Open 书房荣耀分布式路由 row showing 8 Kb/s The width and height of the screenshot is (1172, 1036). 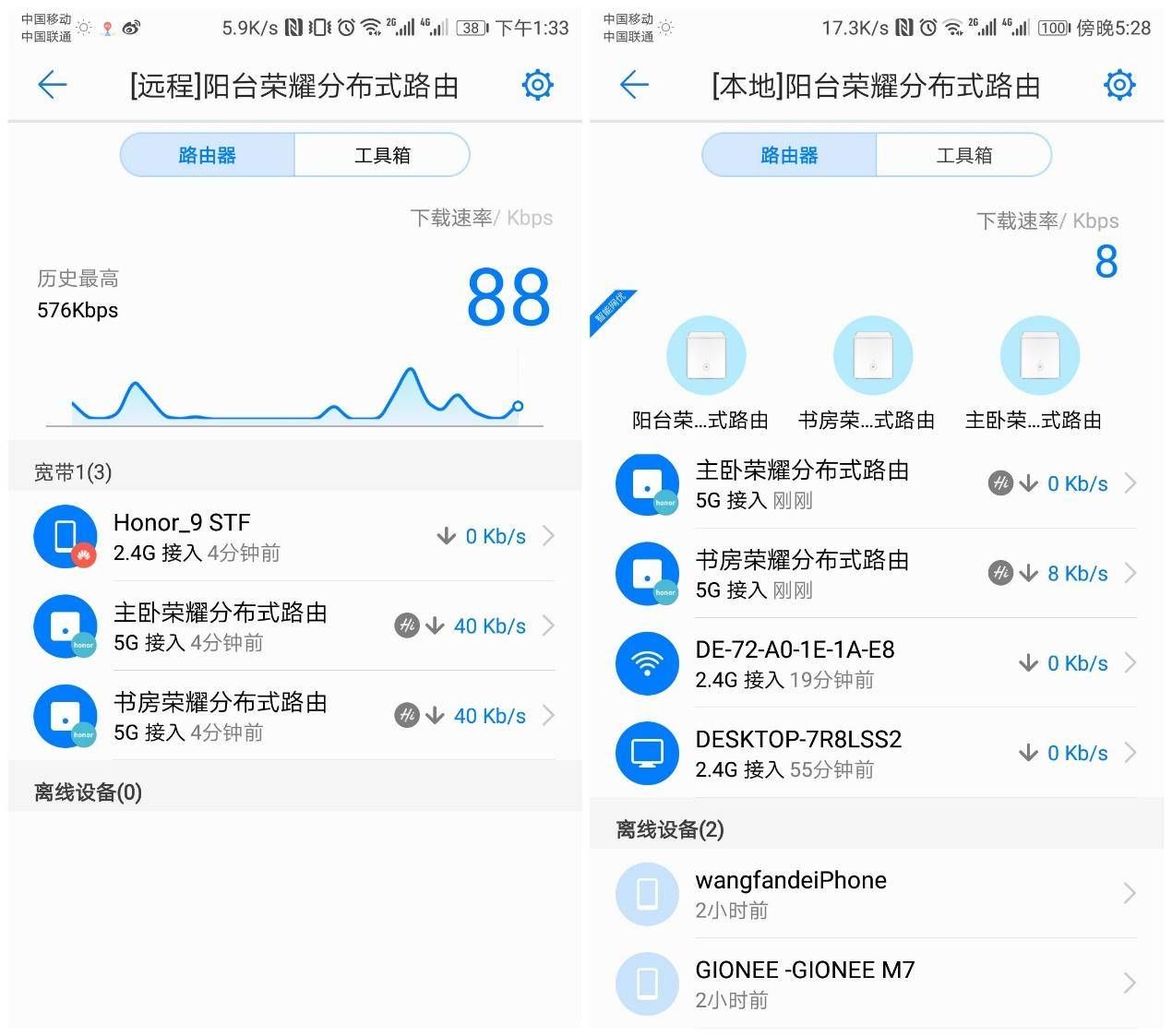pyautogui.click(x=877, y=573)
